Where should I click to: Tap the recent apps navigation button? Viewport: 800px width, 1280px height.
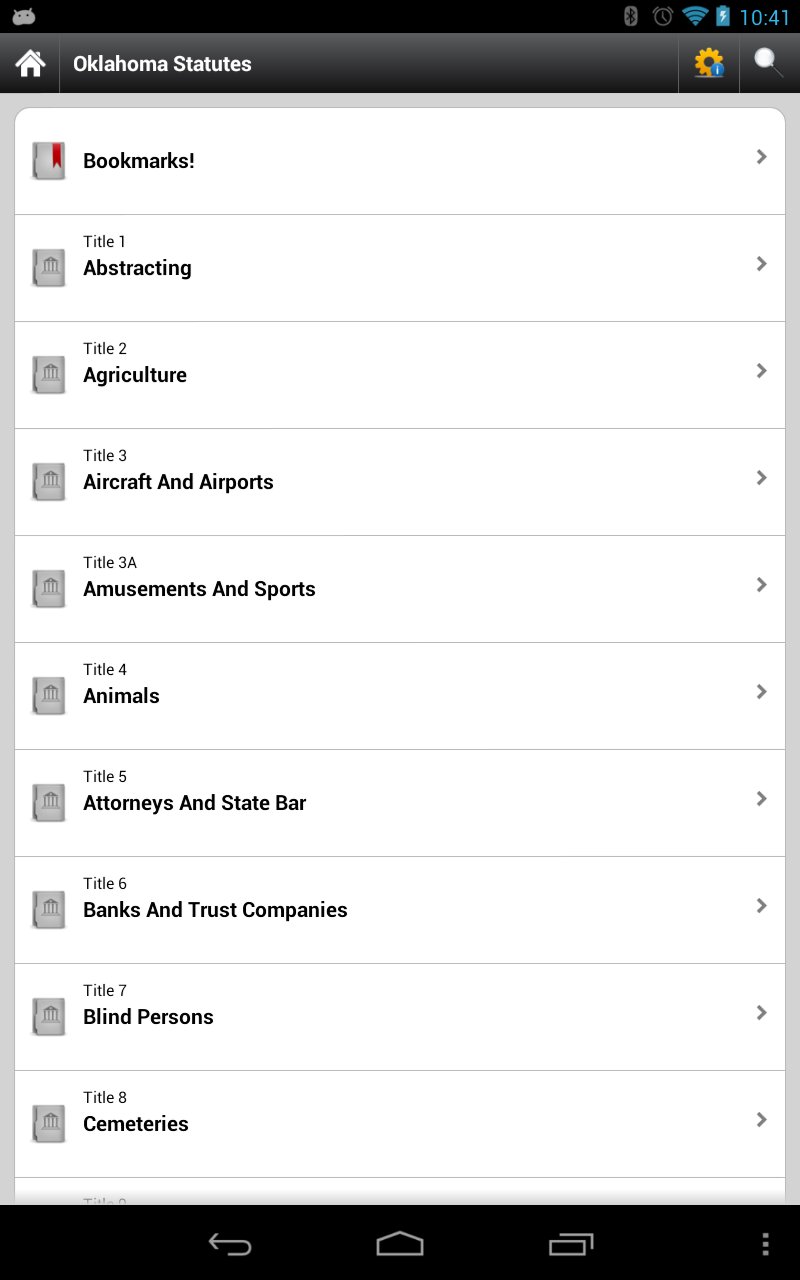570,1244
